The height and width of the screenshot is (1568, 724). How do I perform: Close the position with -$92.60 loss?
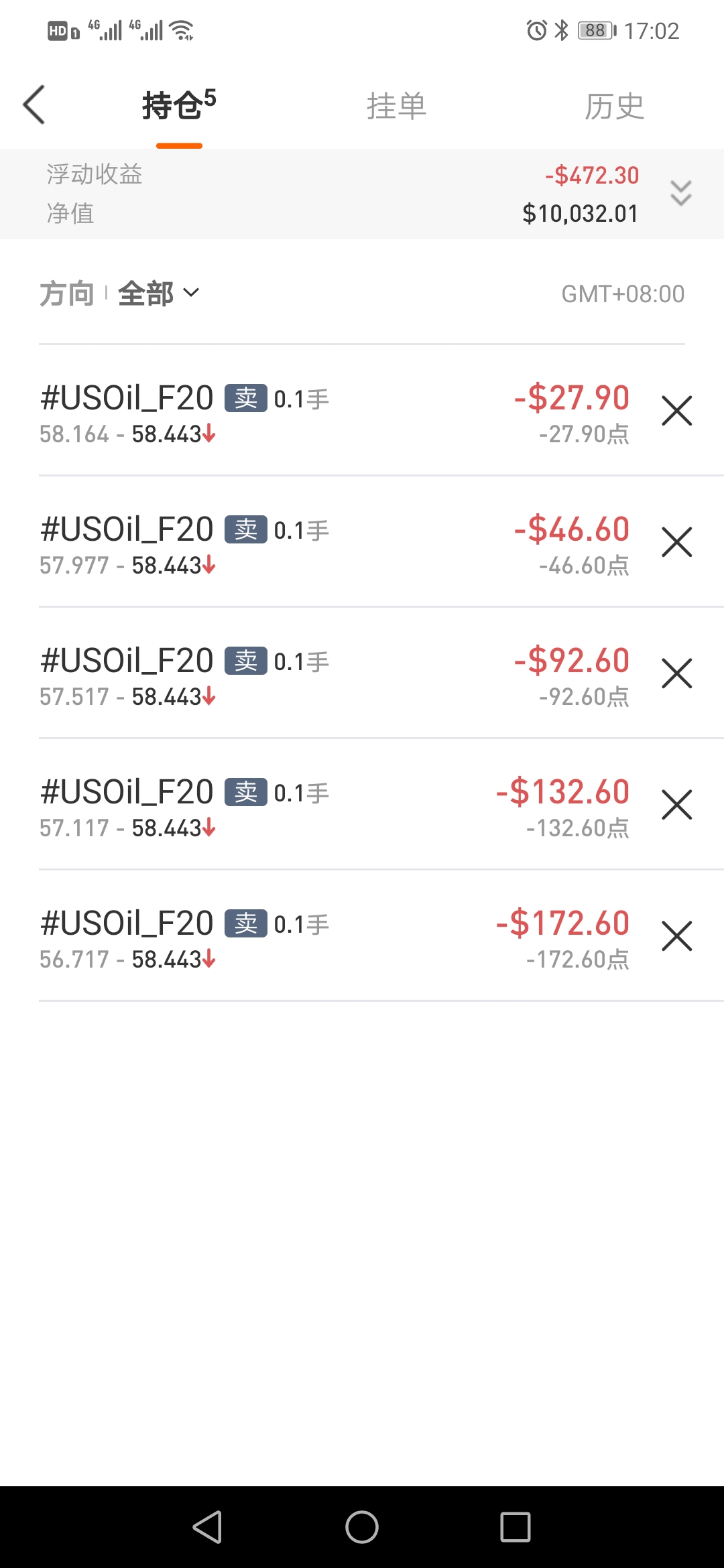[676, 673]
